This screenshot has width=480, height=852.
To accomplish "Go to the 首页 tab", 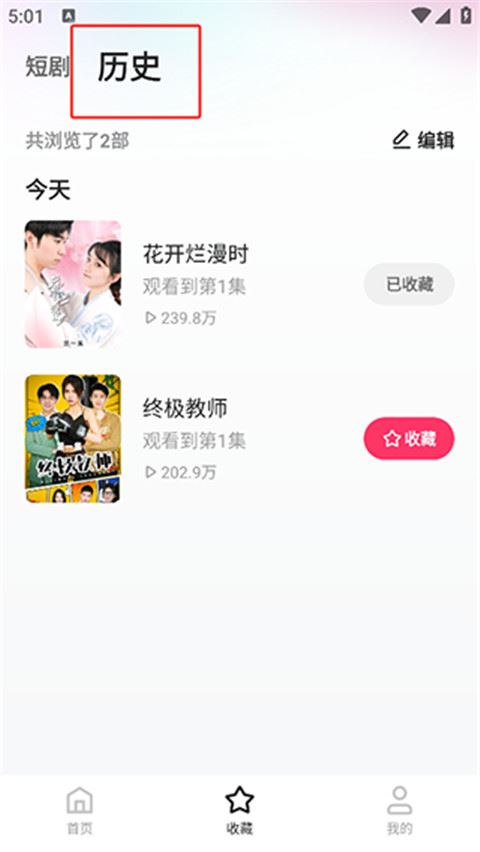I will point(80,810).
